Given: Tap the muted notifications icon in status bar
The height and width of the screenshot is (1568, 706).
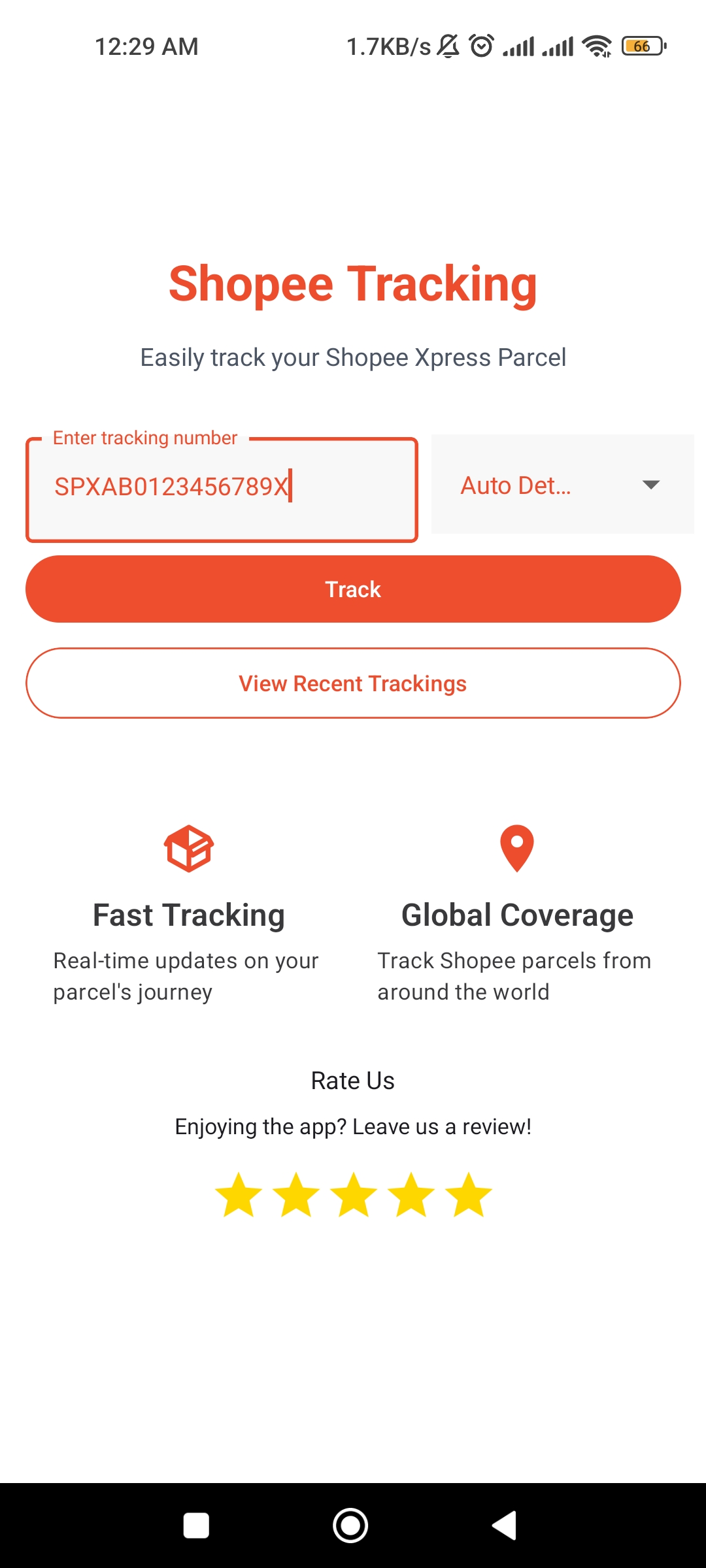Looking at the screenshot, I should (x=447, y=46).
